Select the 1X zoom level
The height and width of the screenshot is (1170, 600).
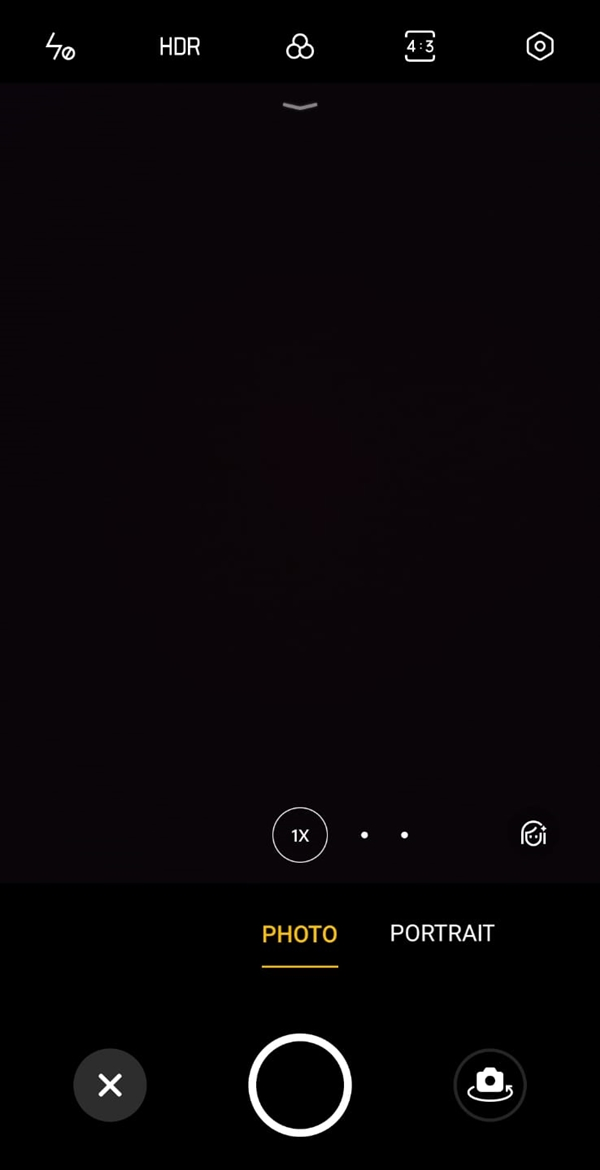[300, 835]
